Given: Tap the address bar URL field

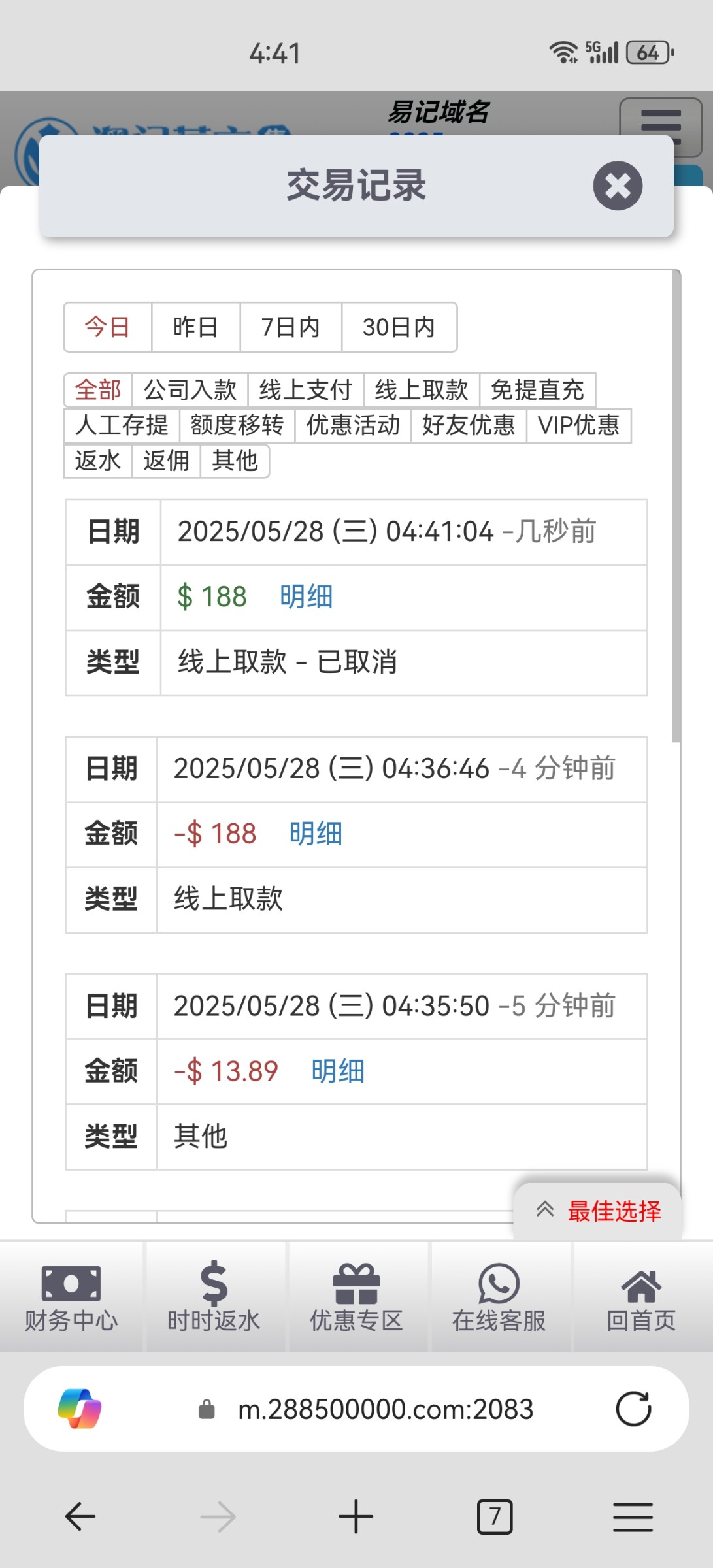Looking at the screenshot, I should pyautogui.click(x=386, y=1409).
